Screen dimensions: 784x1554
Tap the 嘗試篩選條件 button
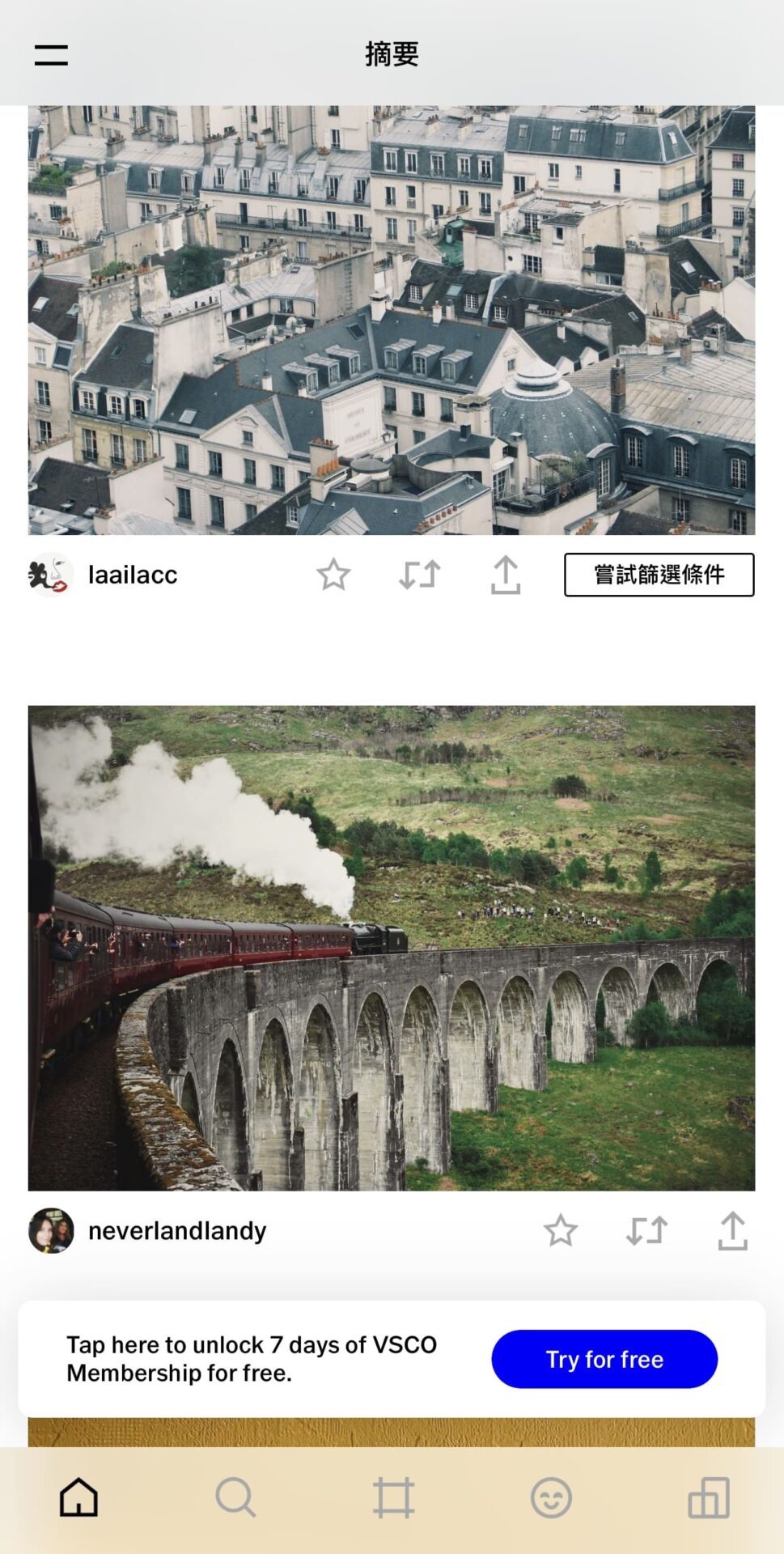pyautogui.click(x=659, y=575)
